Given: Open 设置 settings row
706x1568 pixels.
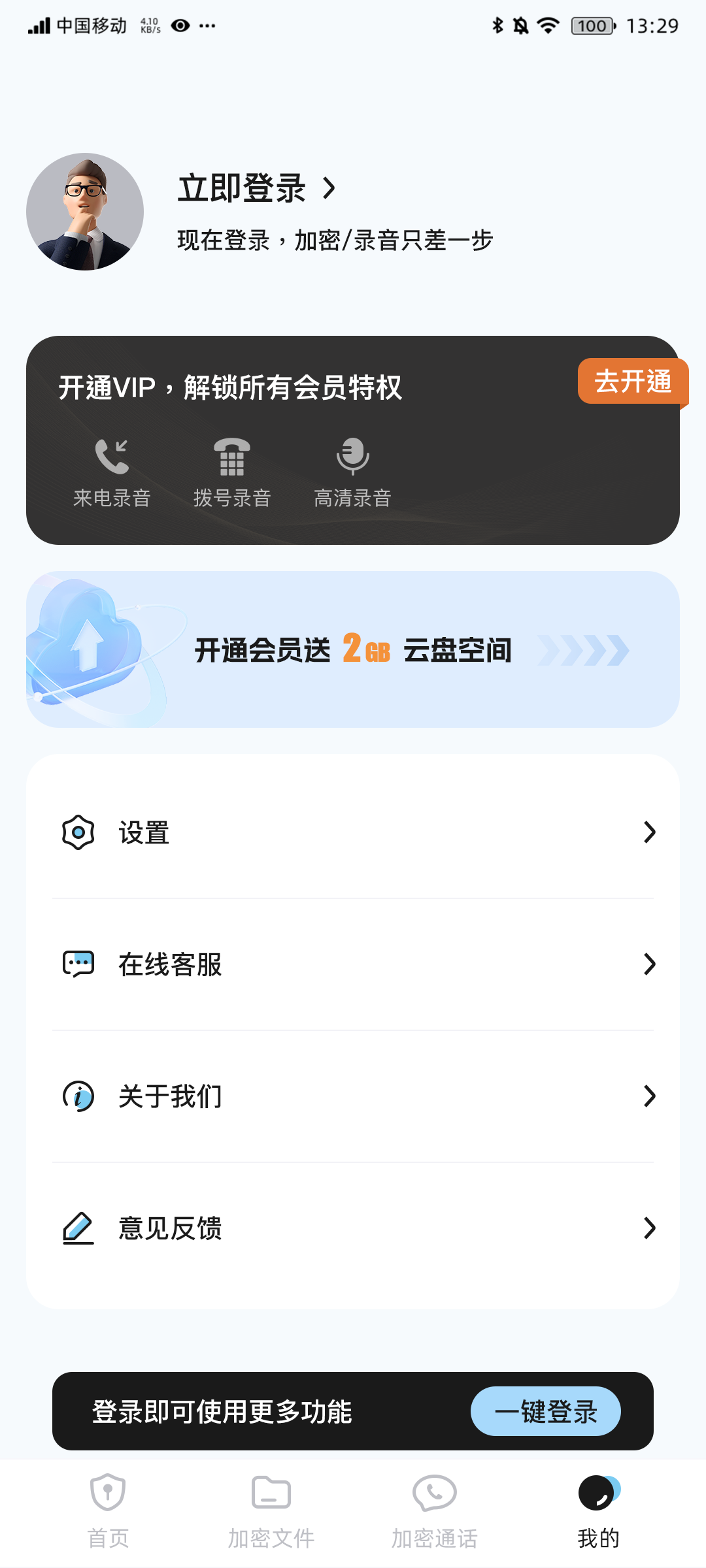Looking at the screenshot, I should pyautogui.click(x=353, y=832).
